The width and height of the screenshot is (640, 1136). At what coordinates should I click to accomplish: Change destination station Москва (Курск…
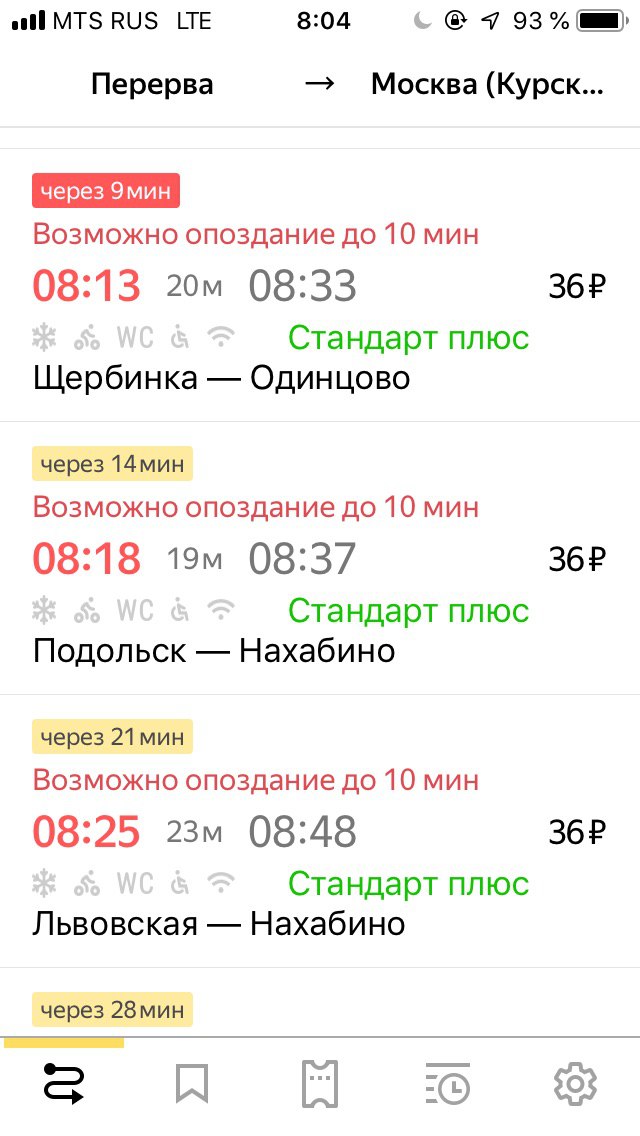click(x=487, y=85)
